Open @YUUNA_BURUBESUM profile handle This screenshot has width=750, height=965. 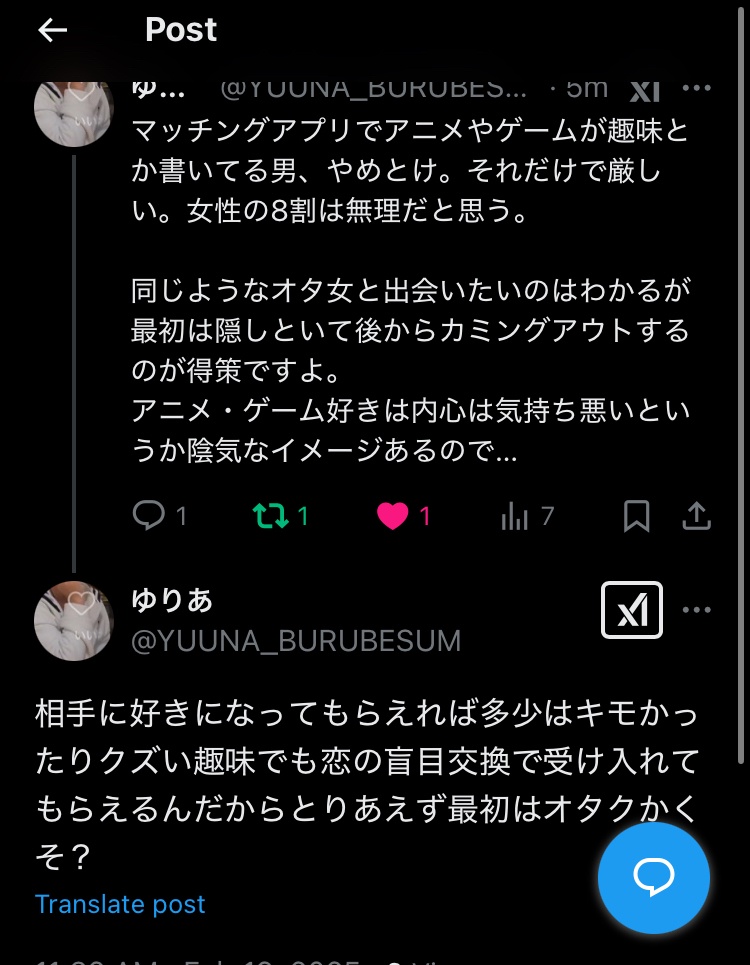coord(296,641)
